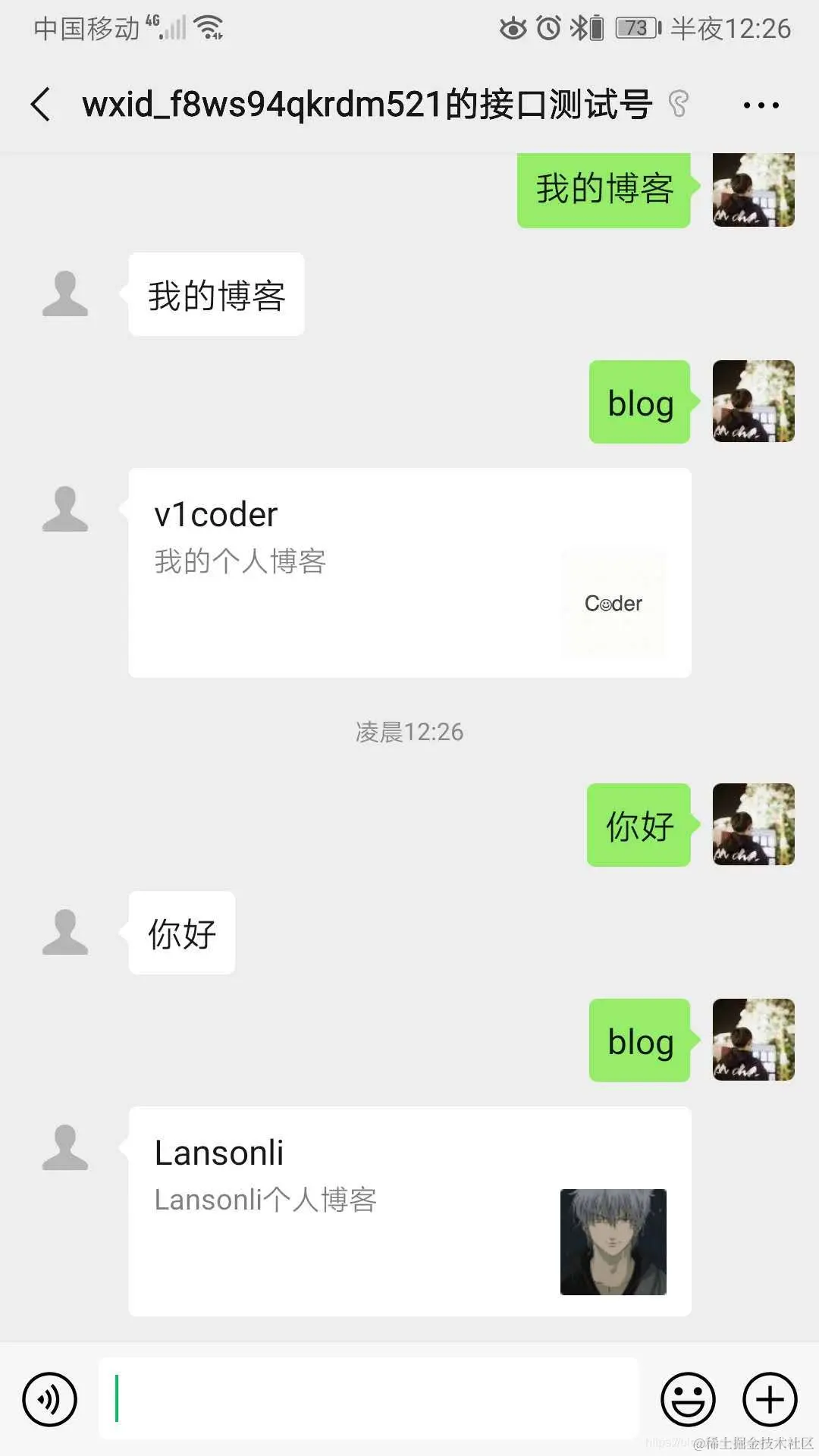Screen dimensions: 819x1456
Task: Go back from the chat
Action: click(x=42, y=104)
